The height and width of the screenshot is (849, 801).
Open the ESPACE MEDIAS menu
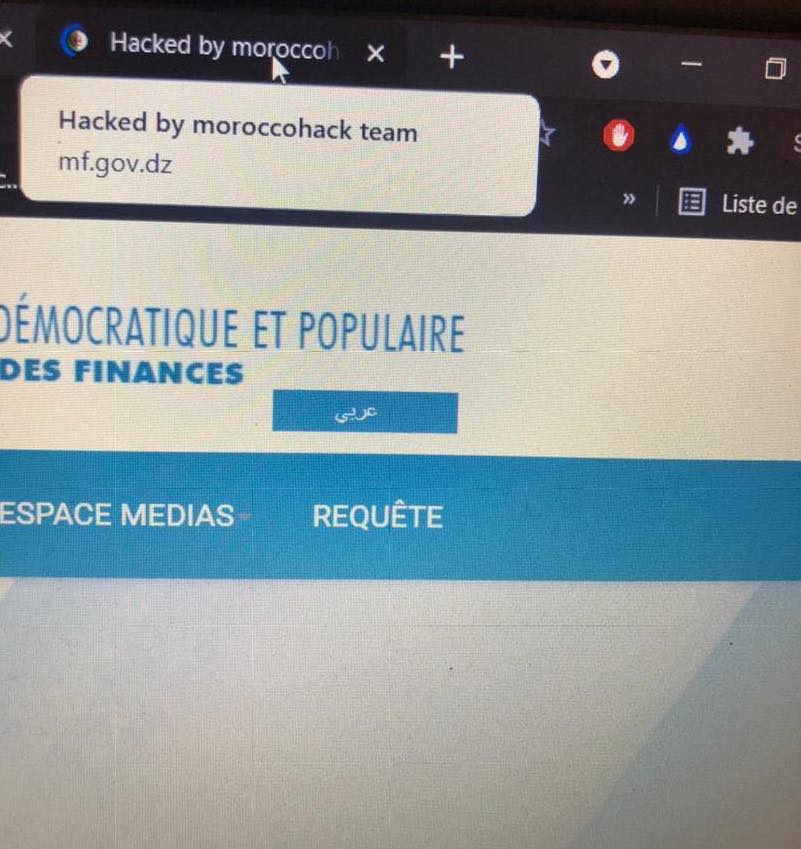pyautogui.click(x=118, y=516)
